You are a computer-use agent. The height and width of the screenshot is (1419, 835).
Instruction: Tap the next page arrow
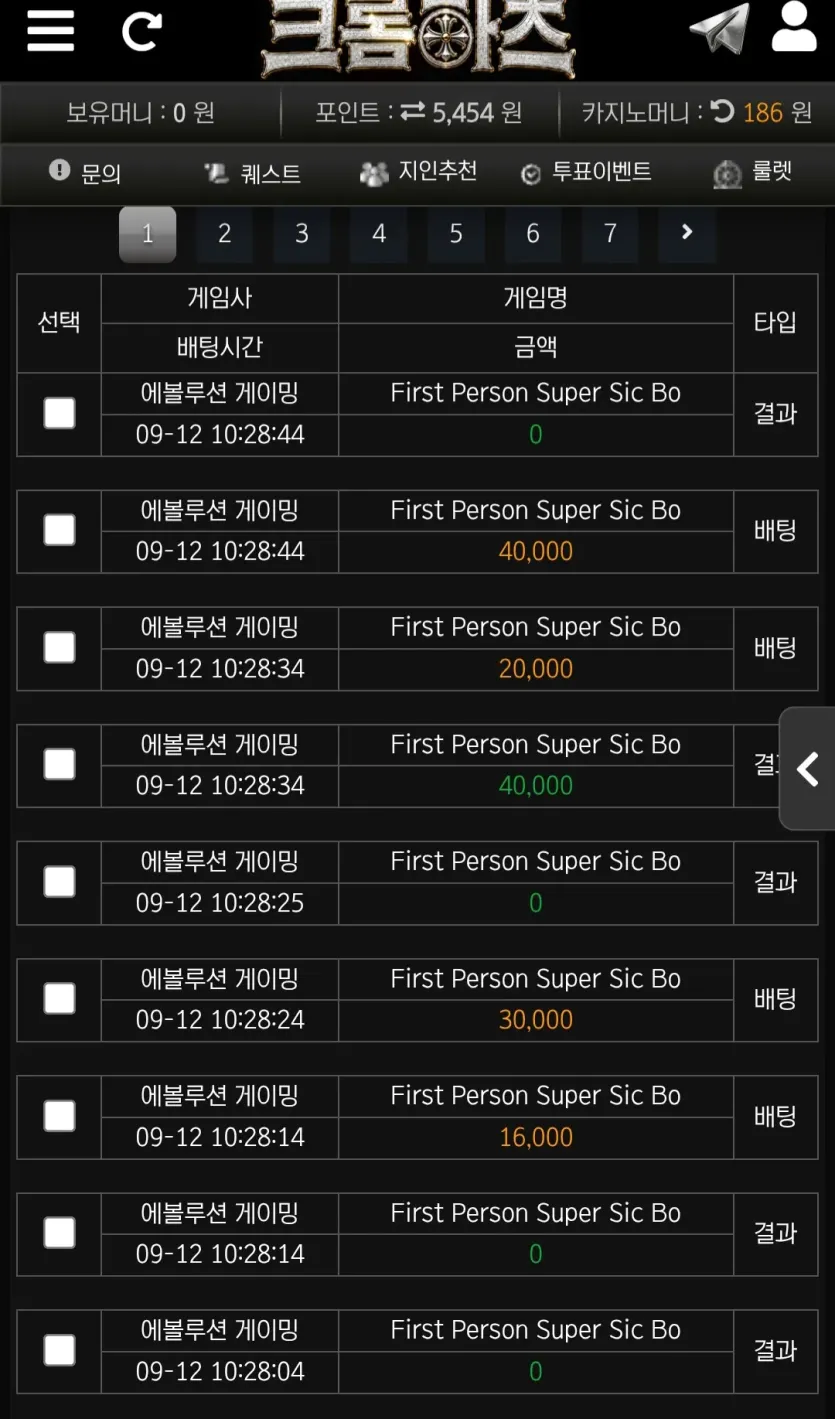coord(687,234)
